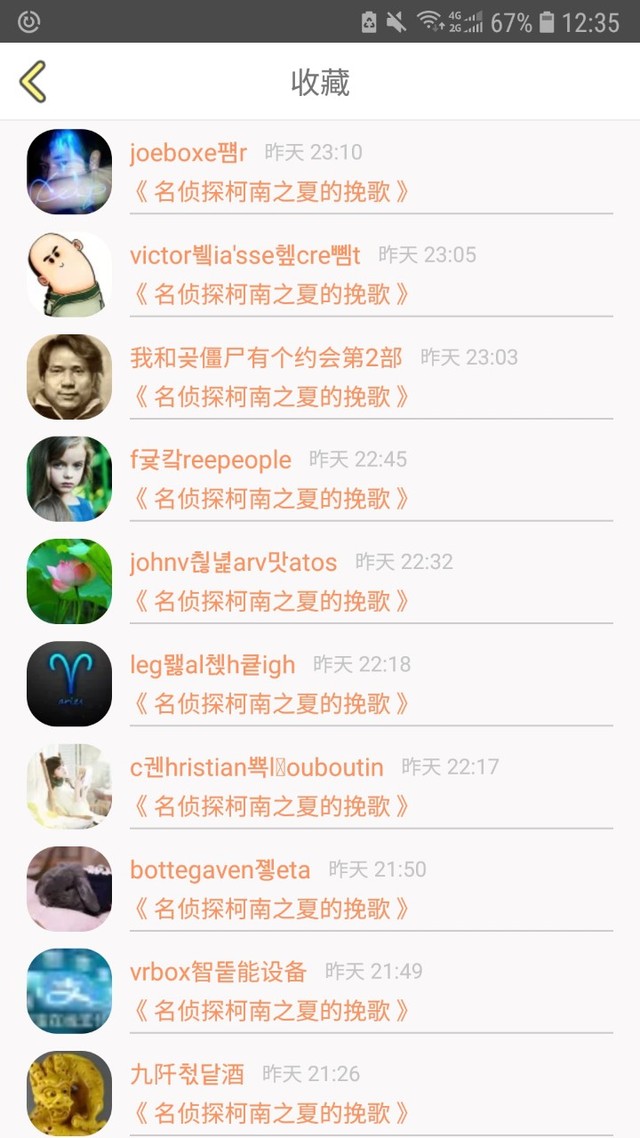The width and height of the screenshot is (640, 1138).
Task: Open the 我和僵尸有个约会第2部 entry
Action: (320, 377)
